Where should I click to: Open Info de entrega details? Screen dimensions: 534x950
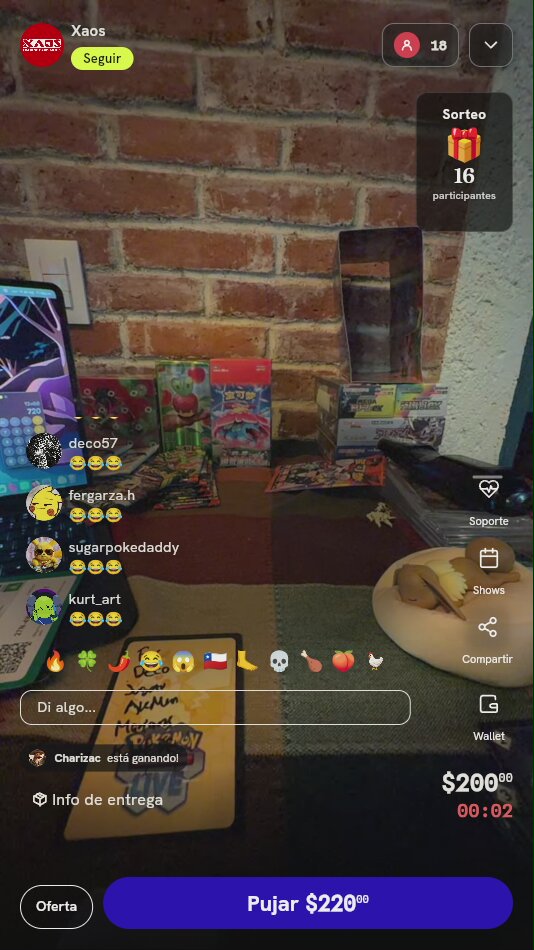point(98,800)
